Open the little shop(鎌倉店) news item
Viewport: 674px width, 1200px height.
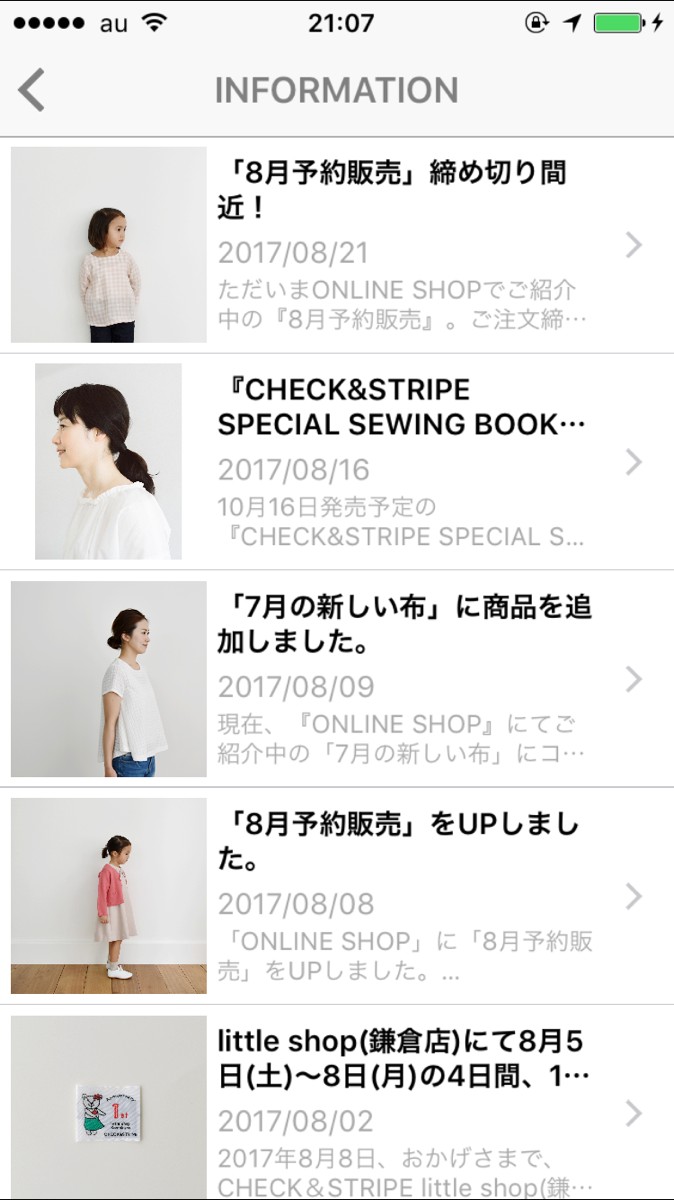click(400, 1105)
